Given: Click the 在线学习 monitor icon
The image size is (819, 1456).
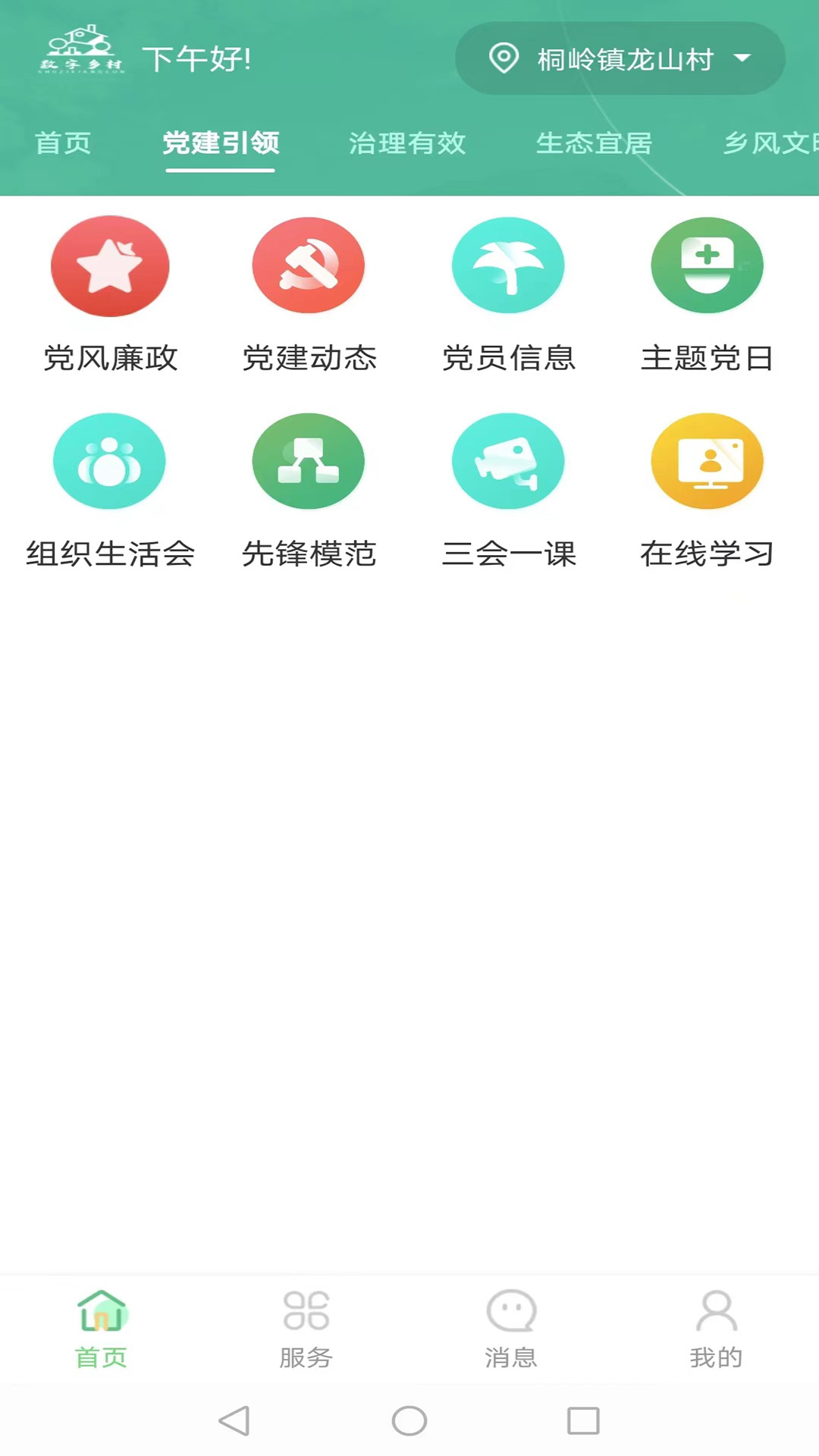Looking at the screenshot, I should click(708, 460).
